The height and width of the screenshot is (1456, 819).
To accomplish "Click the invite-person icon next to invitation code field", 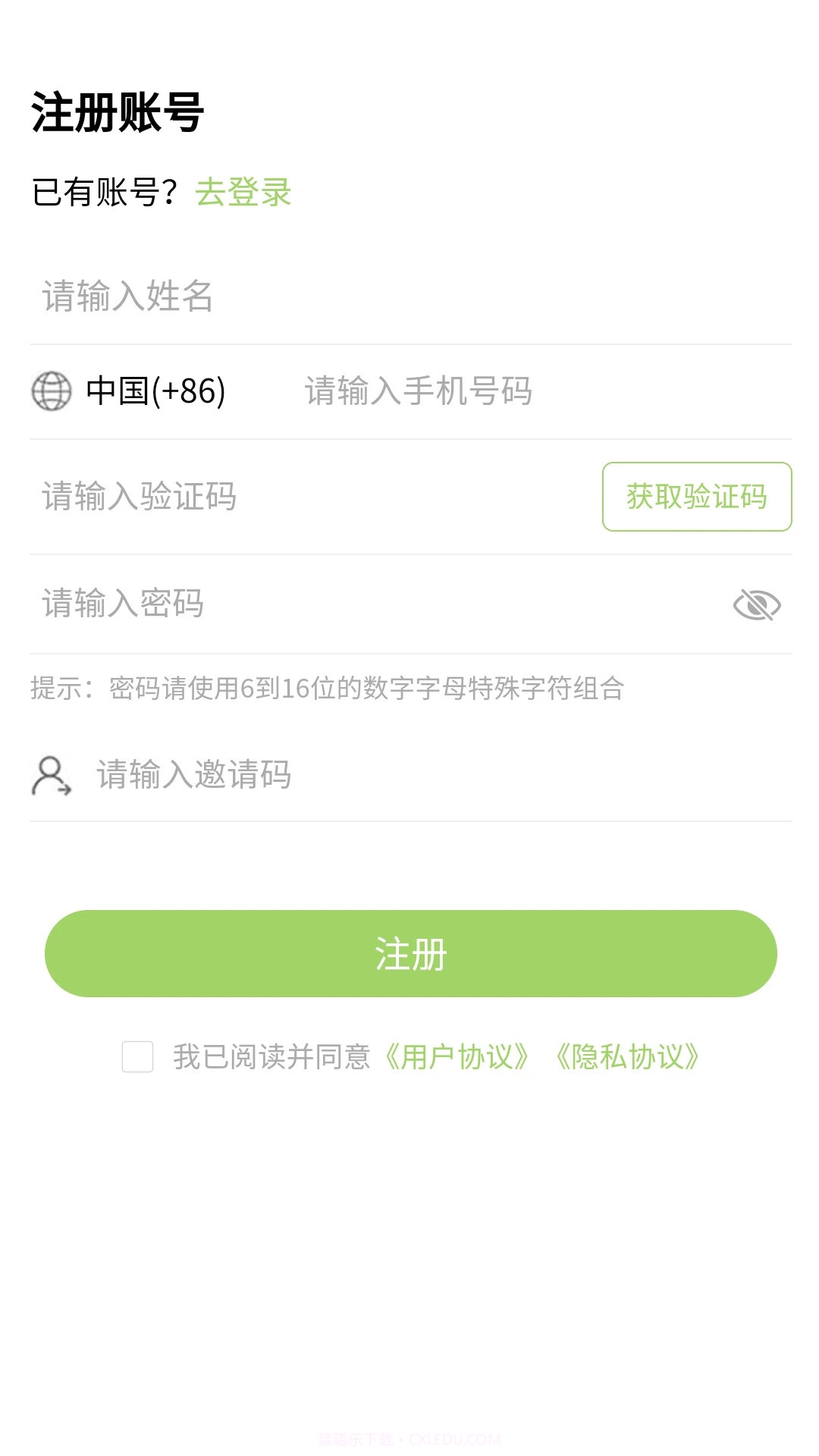I will [x=50, y=775].
